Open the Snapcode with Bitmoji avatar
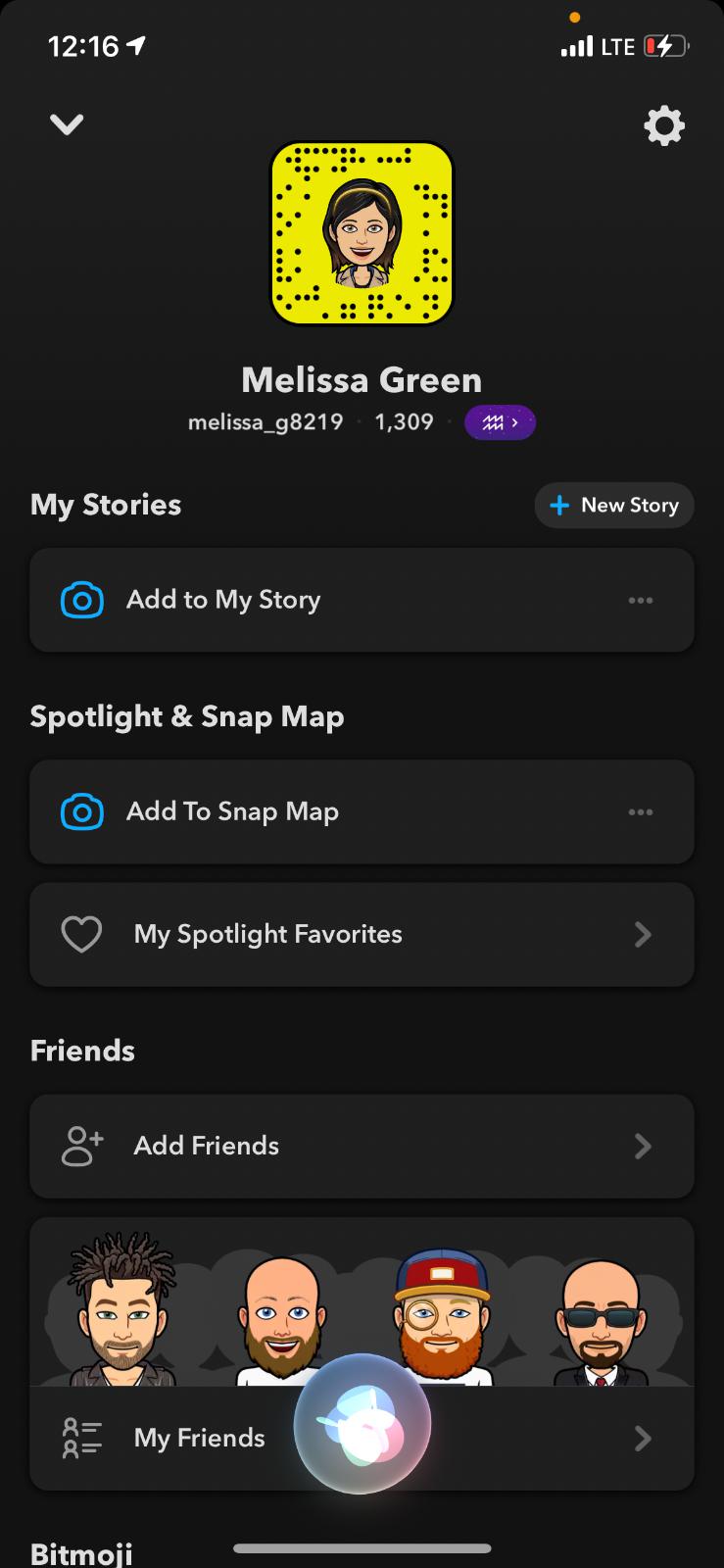This screenshot has height=1568, width=724. pyautogui.click(x=362, y=233)
